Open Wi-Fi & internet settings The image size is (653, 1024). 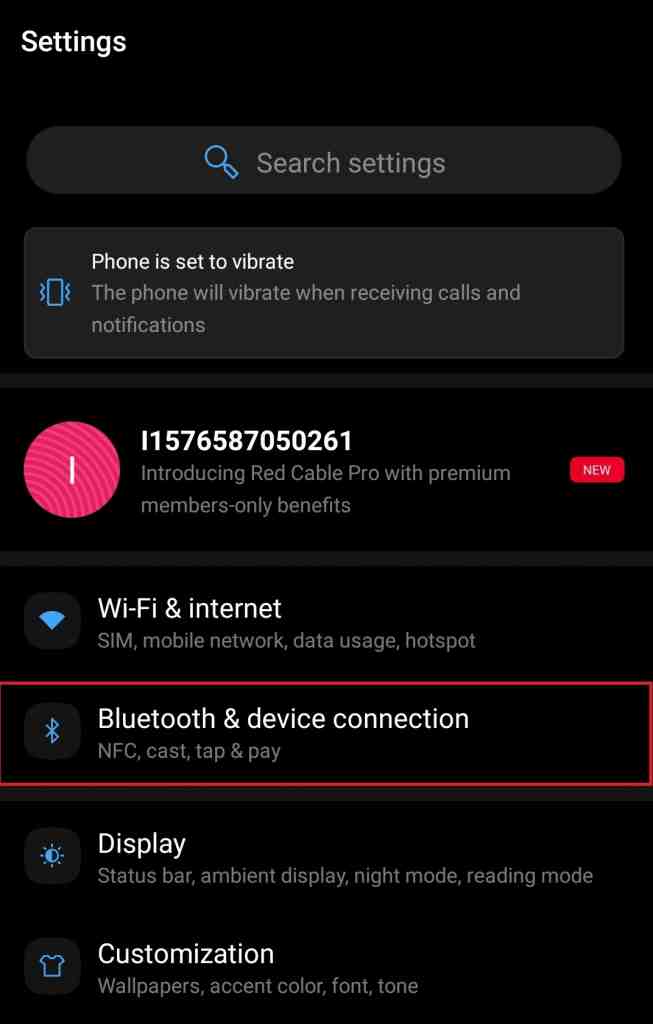click(x=324, y=622)
